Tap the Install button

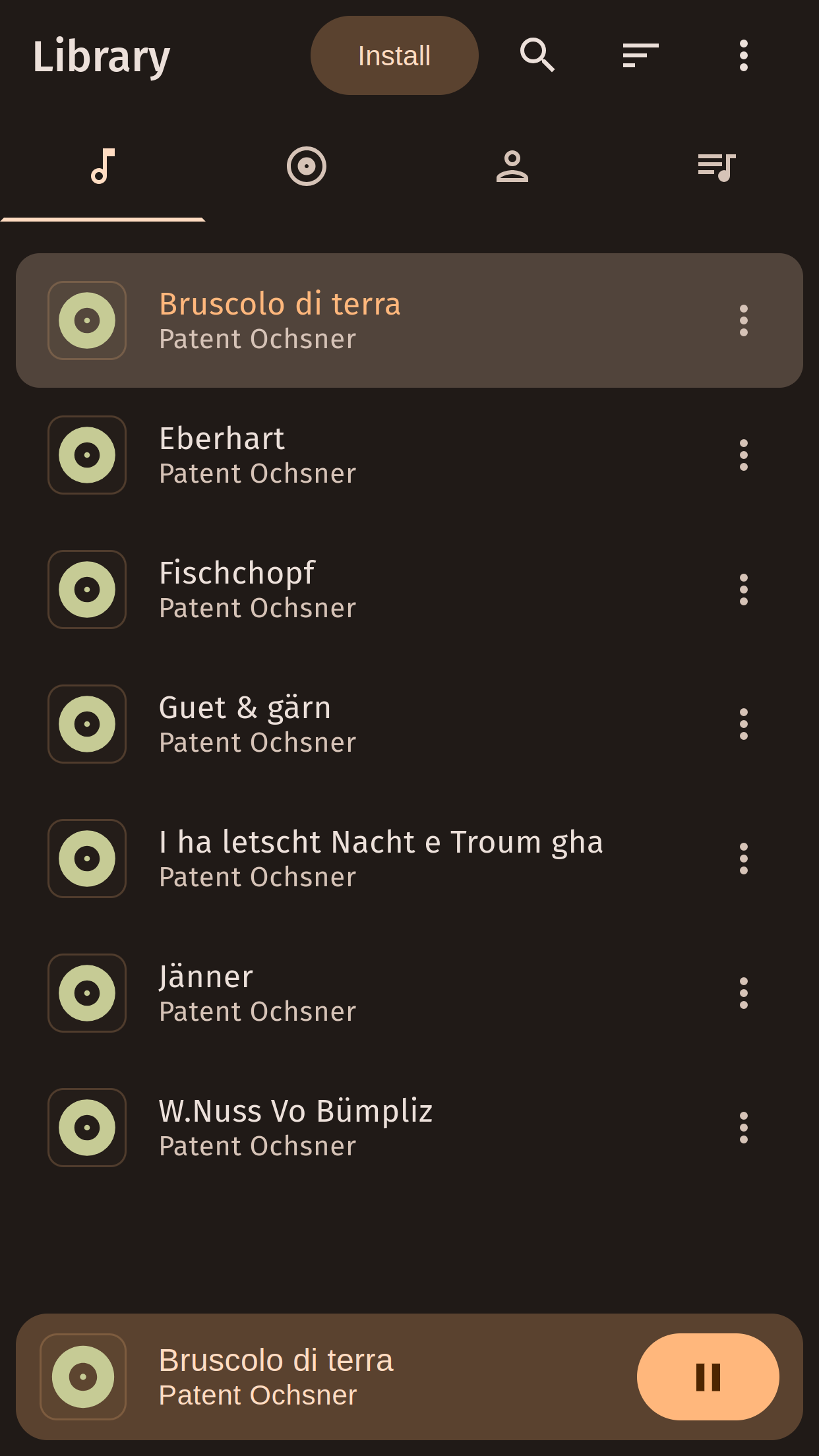tap(394, 55)
